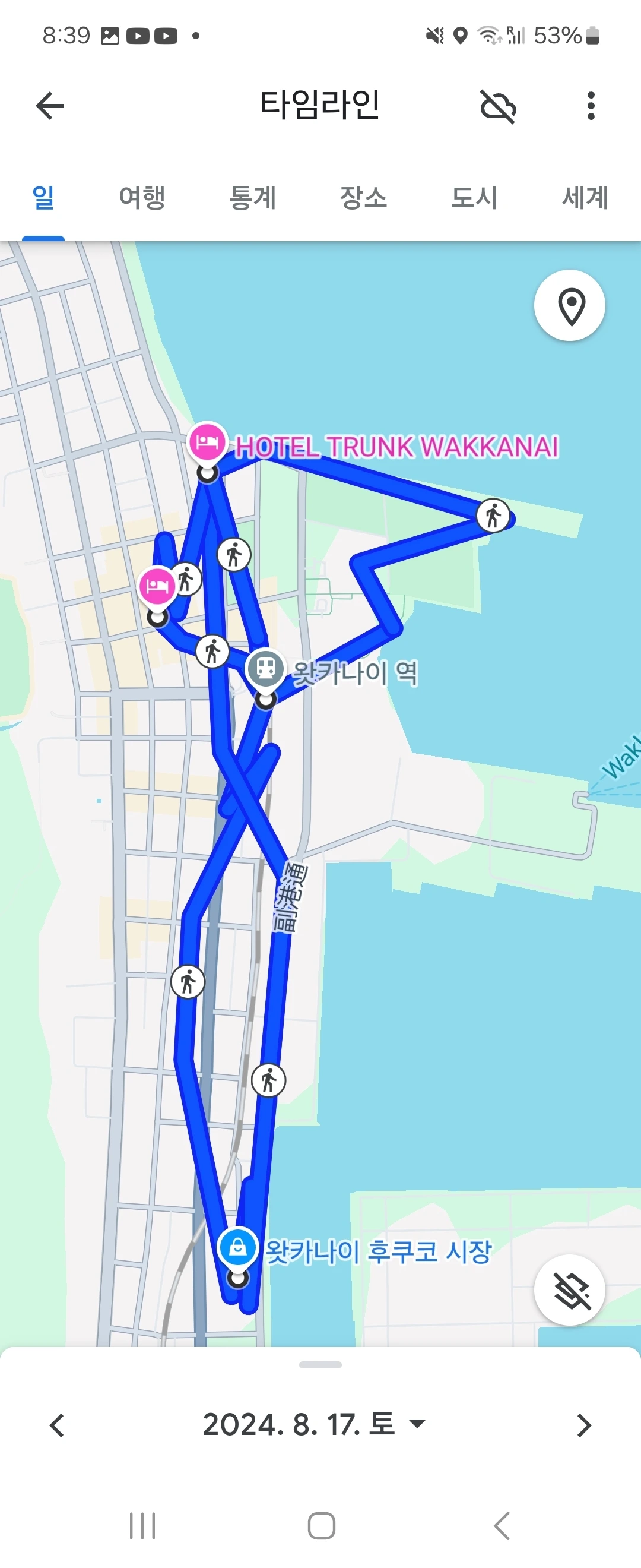Tap the system home button

click(321, 1525)
